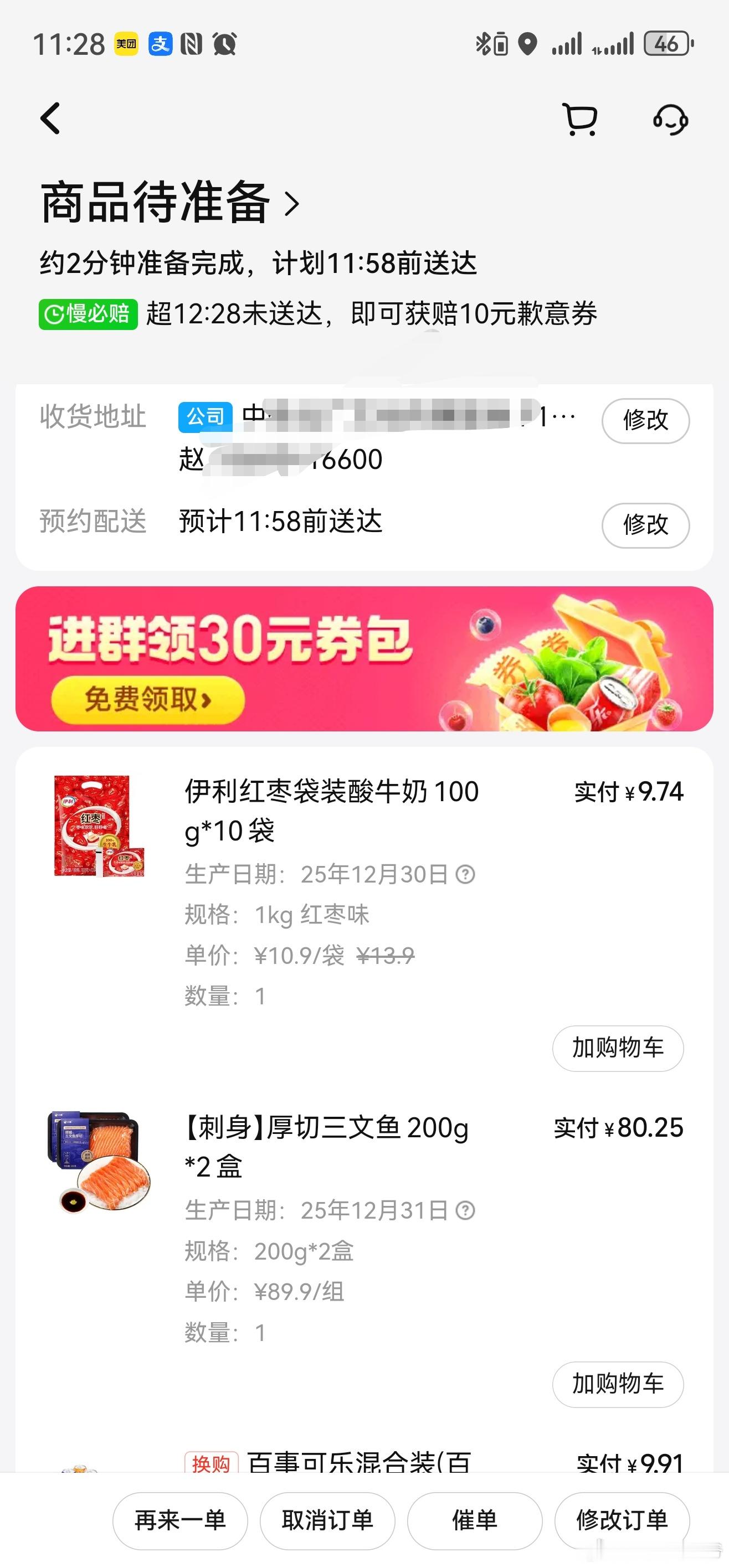The height and width of the screenshot is (1568, 729).
Task: Tap the alarm clock icon in the status bar
Action: click(225, 43)
